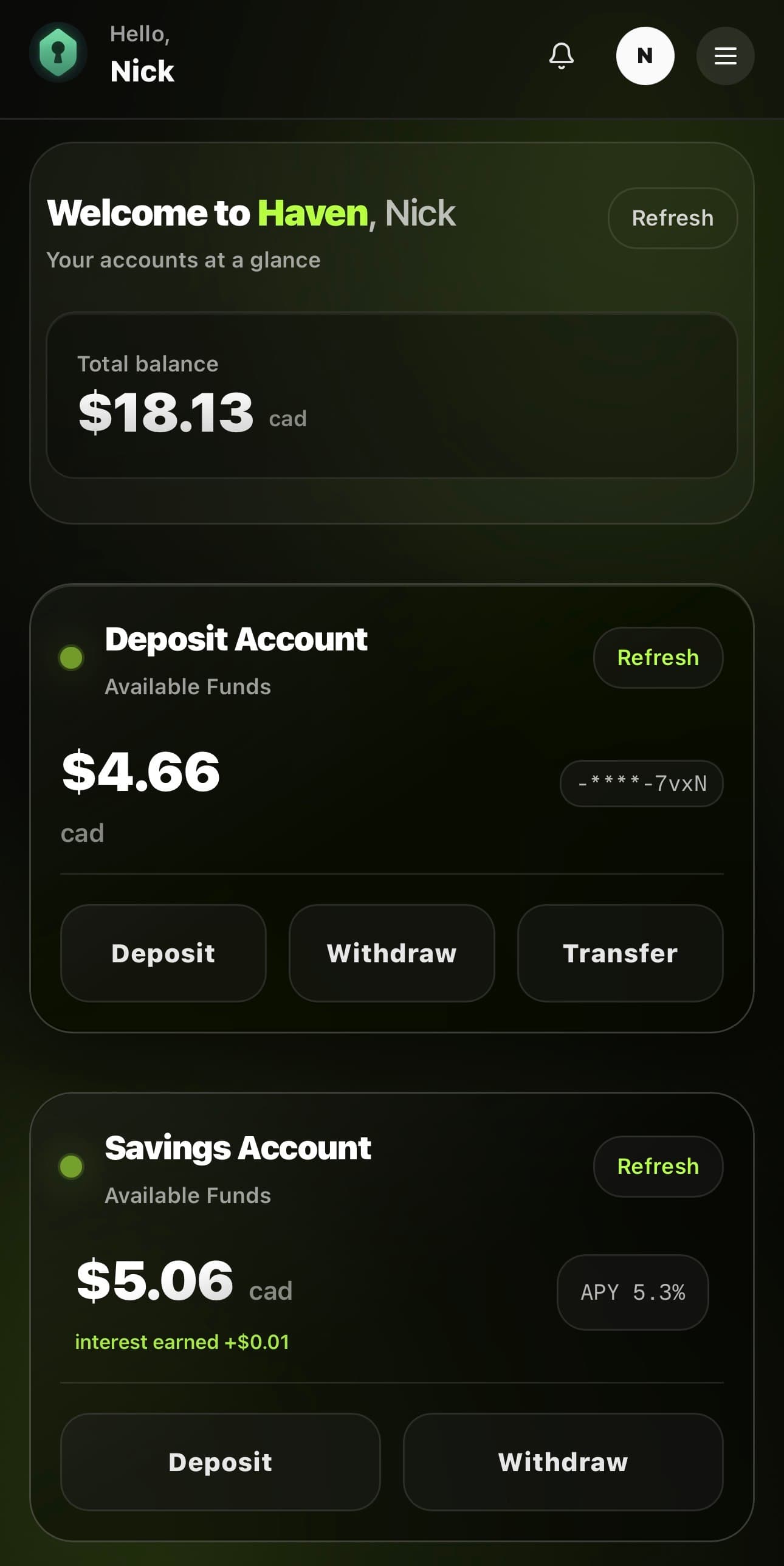Open the Deposit Account heading
This screenshot has height=1566, width=784.
[x=236, y=638]
